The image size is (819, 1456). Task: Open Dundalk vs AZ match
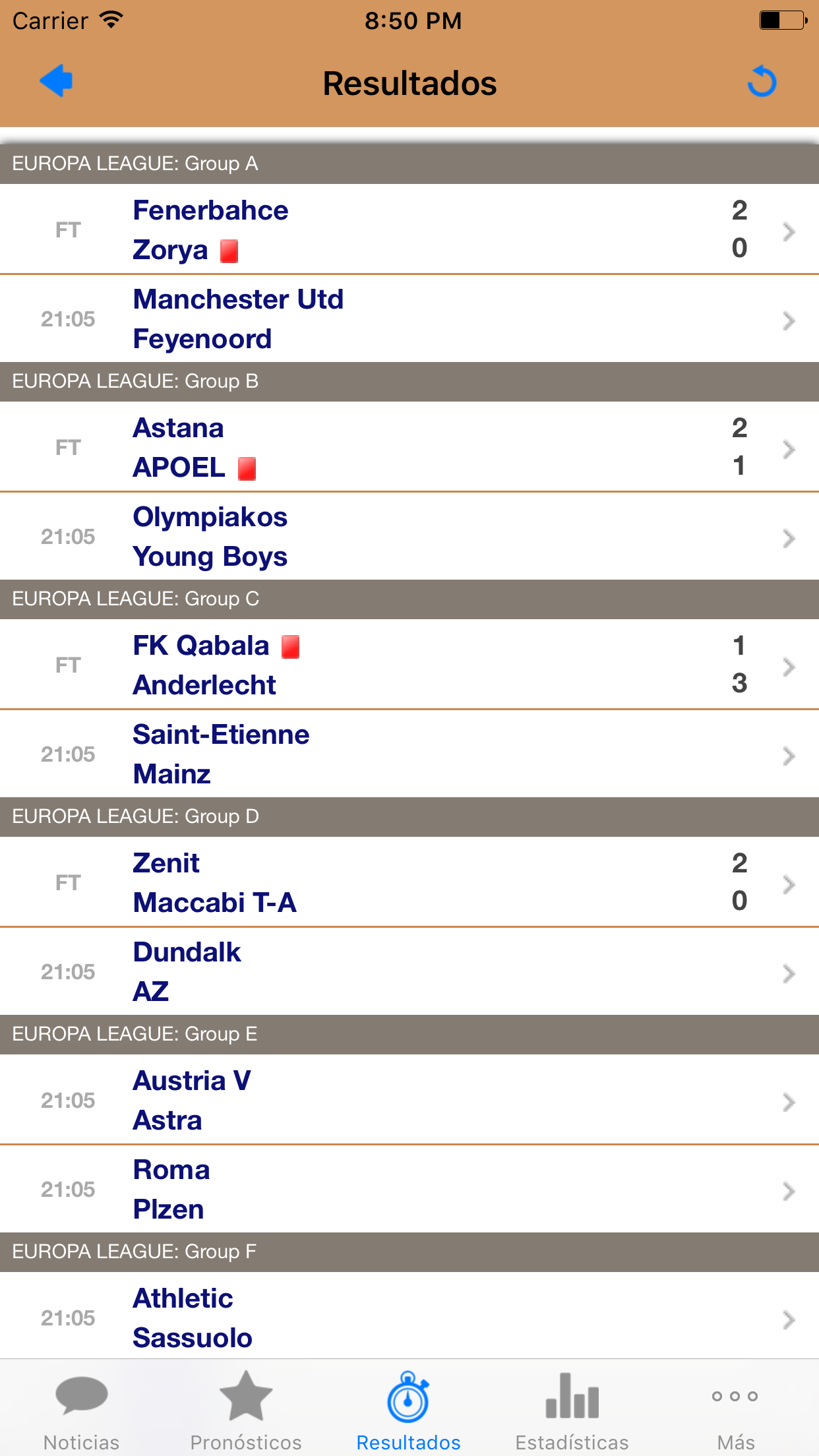409,971
